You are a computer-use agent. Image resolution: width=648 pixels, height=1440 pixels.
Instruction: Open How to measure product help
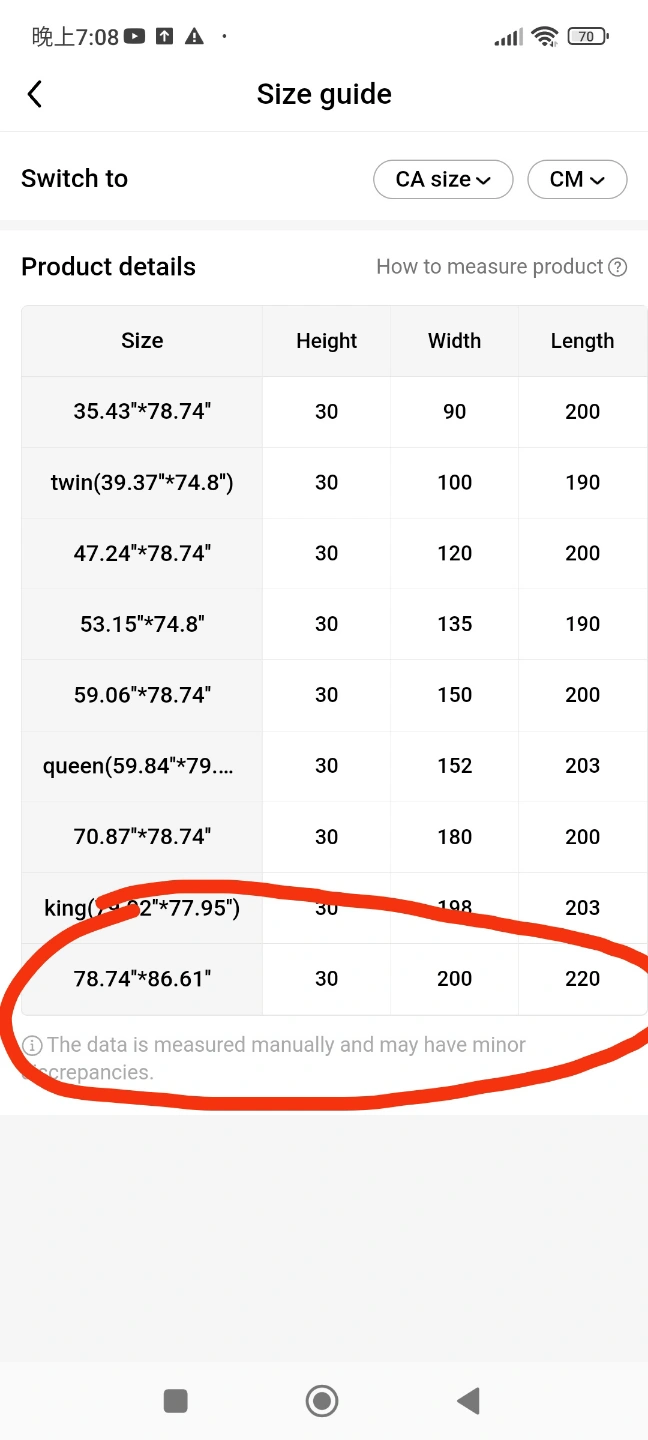click(x=501, y=267)
